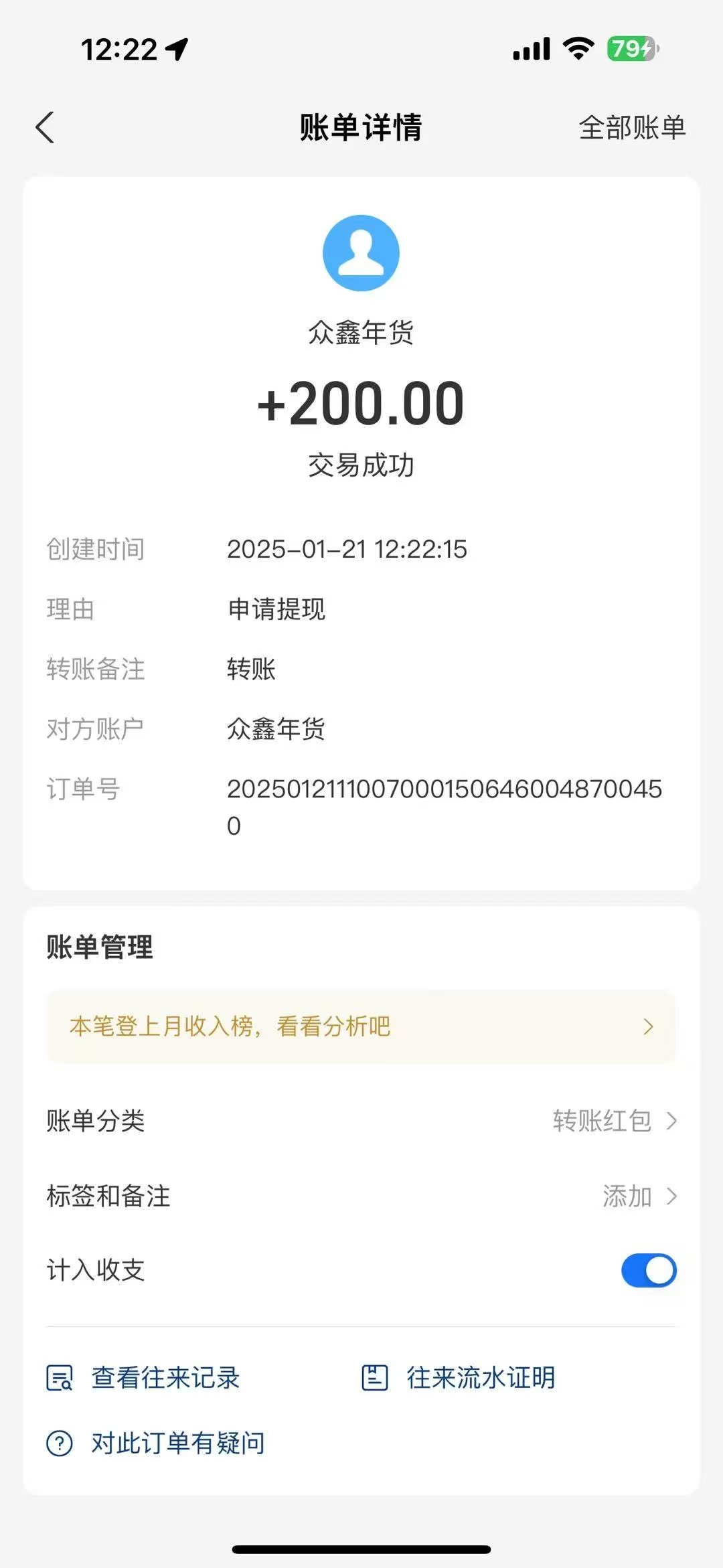723x1568 pixels.
Task: Click the 往来流水证明 text button
Action: click(479, 1378)
